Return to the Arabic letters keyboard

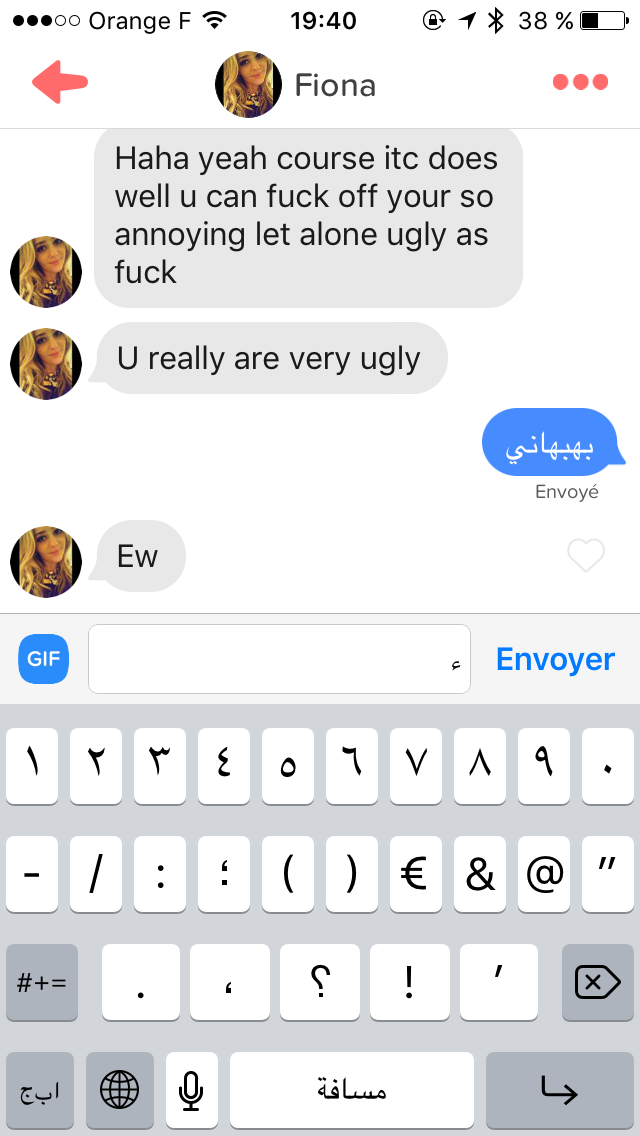[40, 1090]
